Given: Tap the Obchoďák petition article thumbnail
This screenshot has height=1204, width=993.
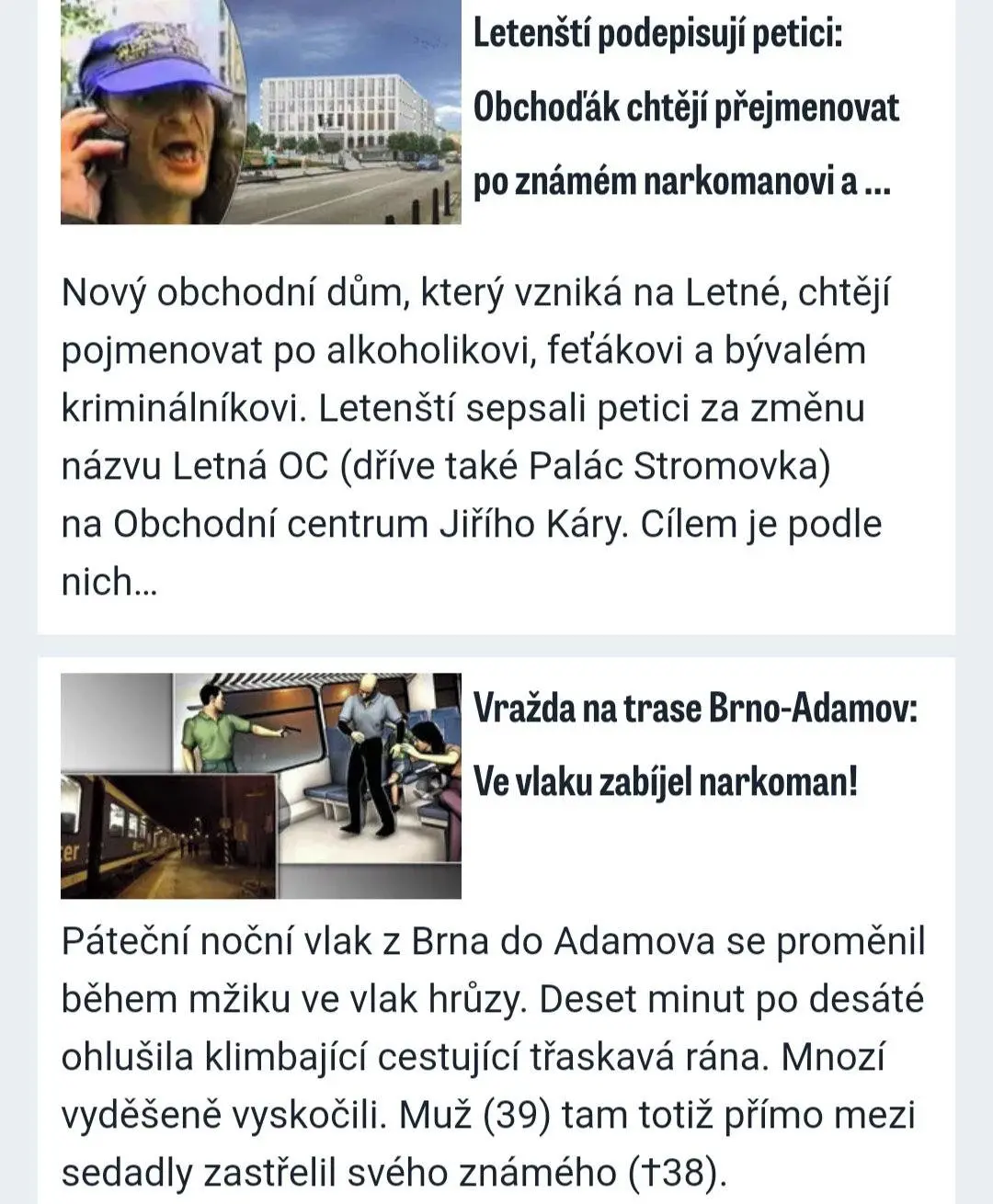Looking at the screenshot, I should coord(261,112).
